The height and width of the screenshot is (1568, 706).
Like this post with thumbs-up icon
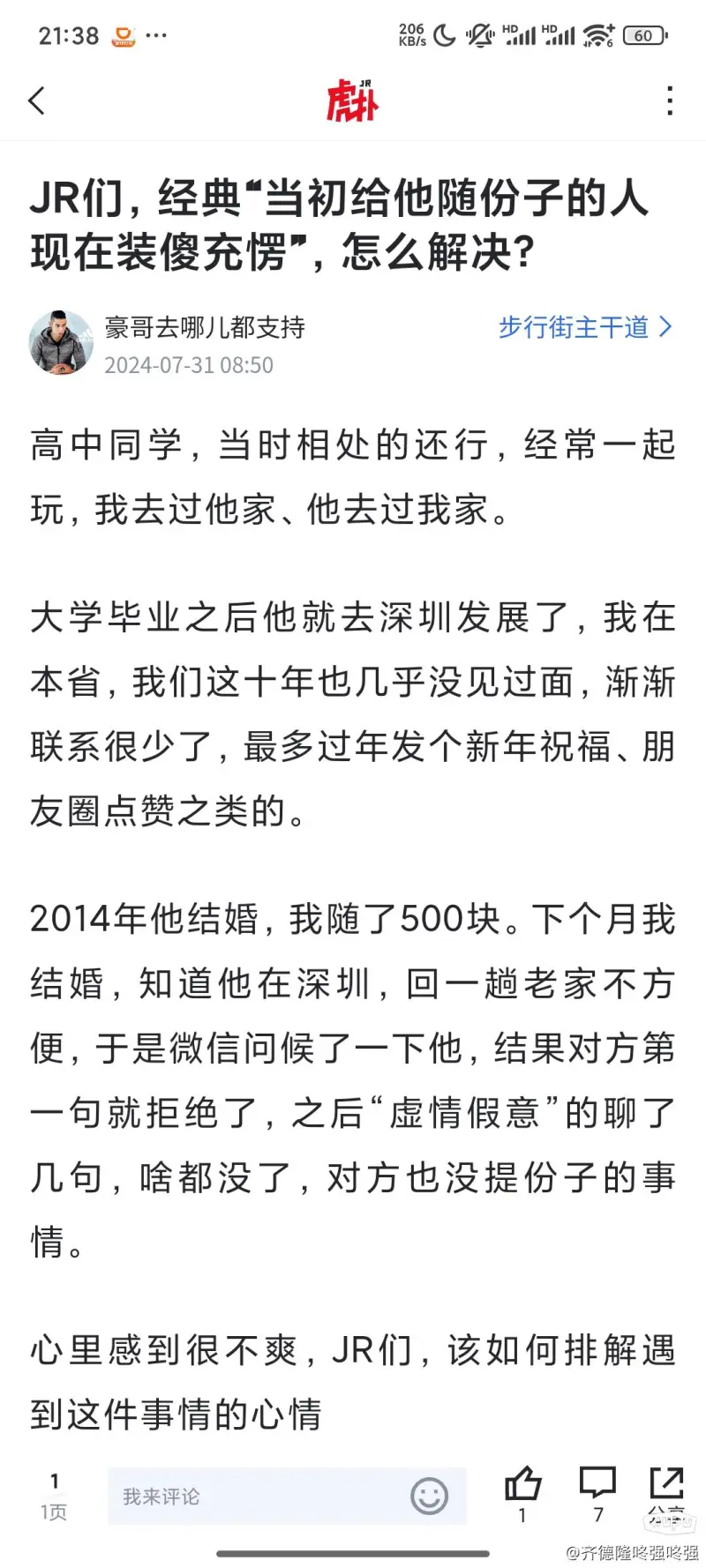coord(522,1492)
